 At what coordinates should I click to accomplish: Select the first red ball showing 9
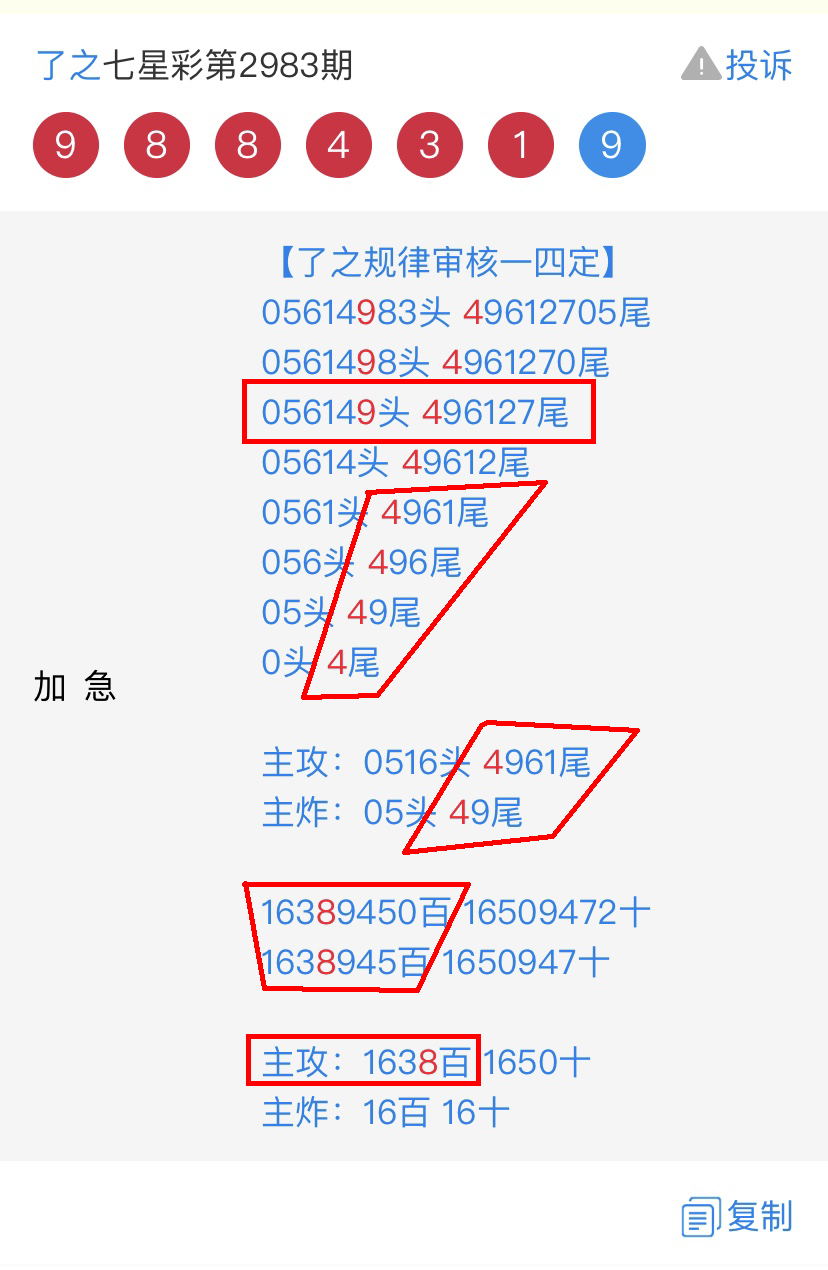pos(65,144)
